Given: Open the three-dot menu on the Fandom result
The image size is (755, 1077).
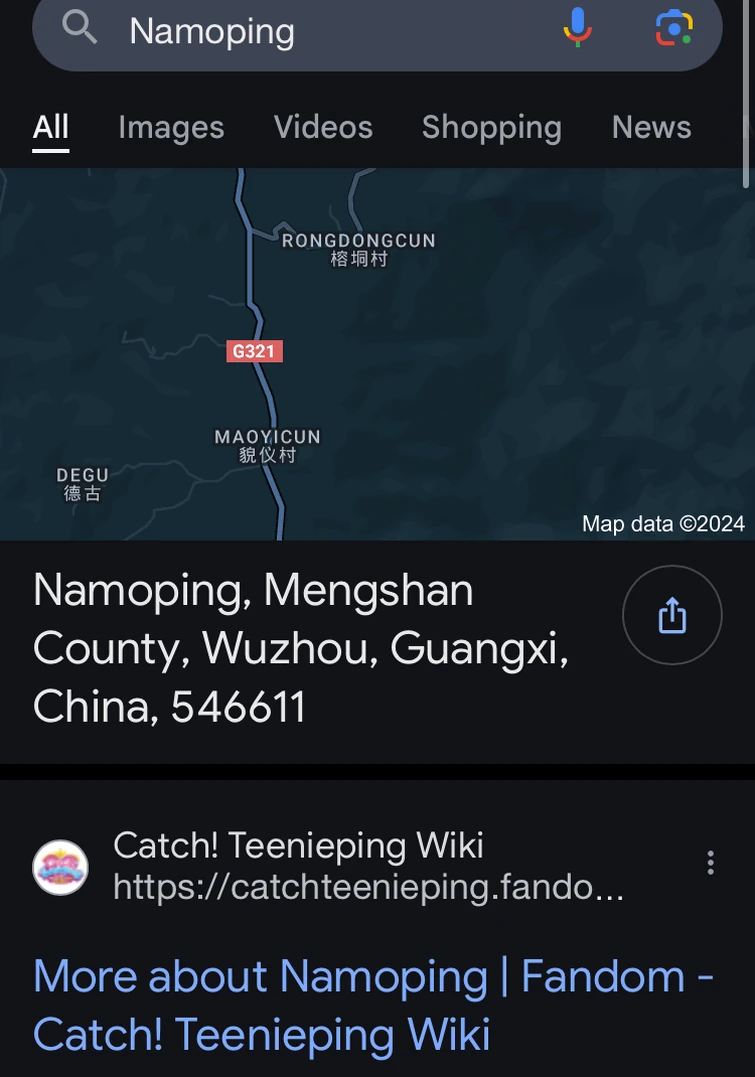Looking at the screenshot, I should pyautogui.click(x=710, y=862).
